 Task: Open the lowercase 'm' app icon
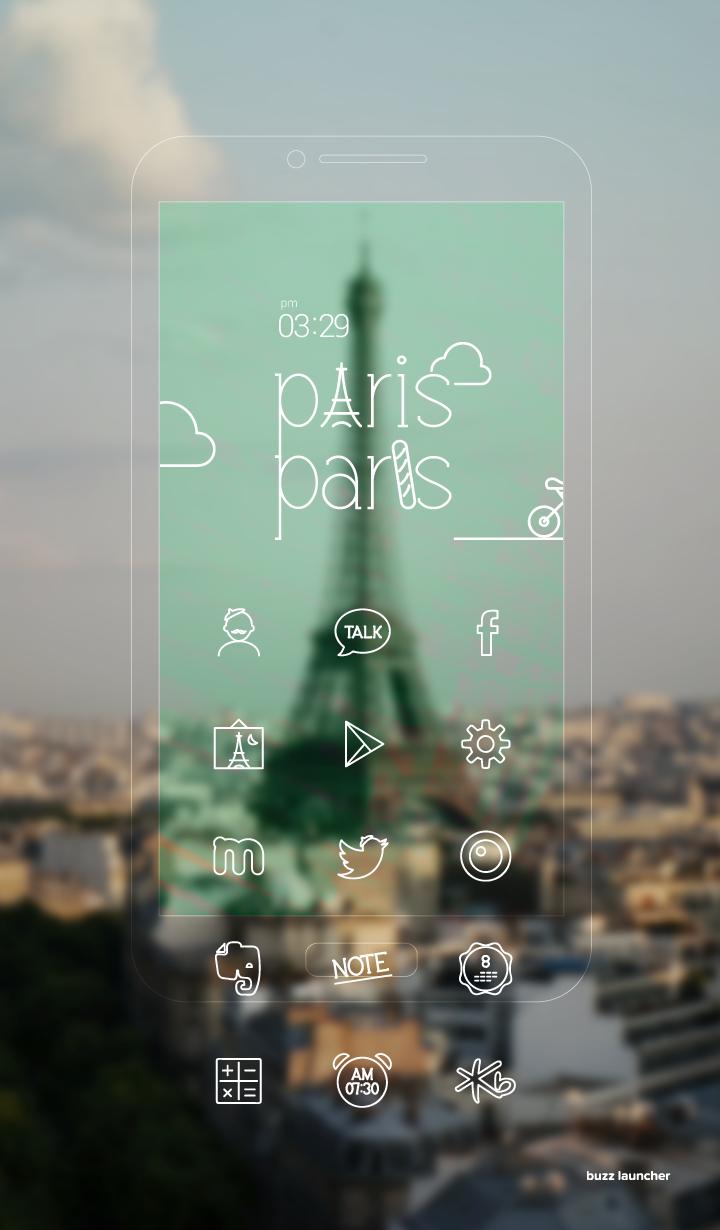pos(238,856)
